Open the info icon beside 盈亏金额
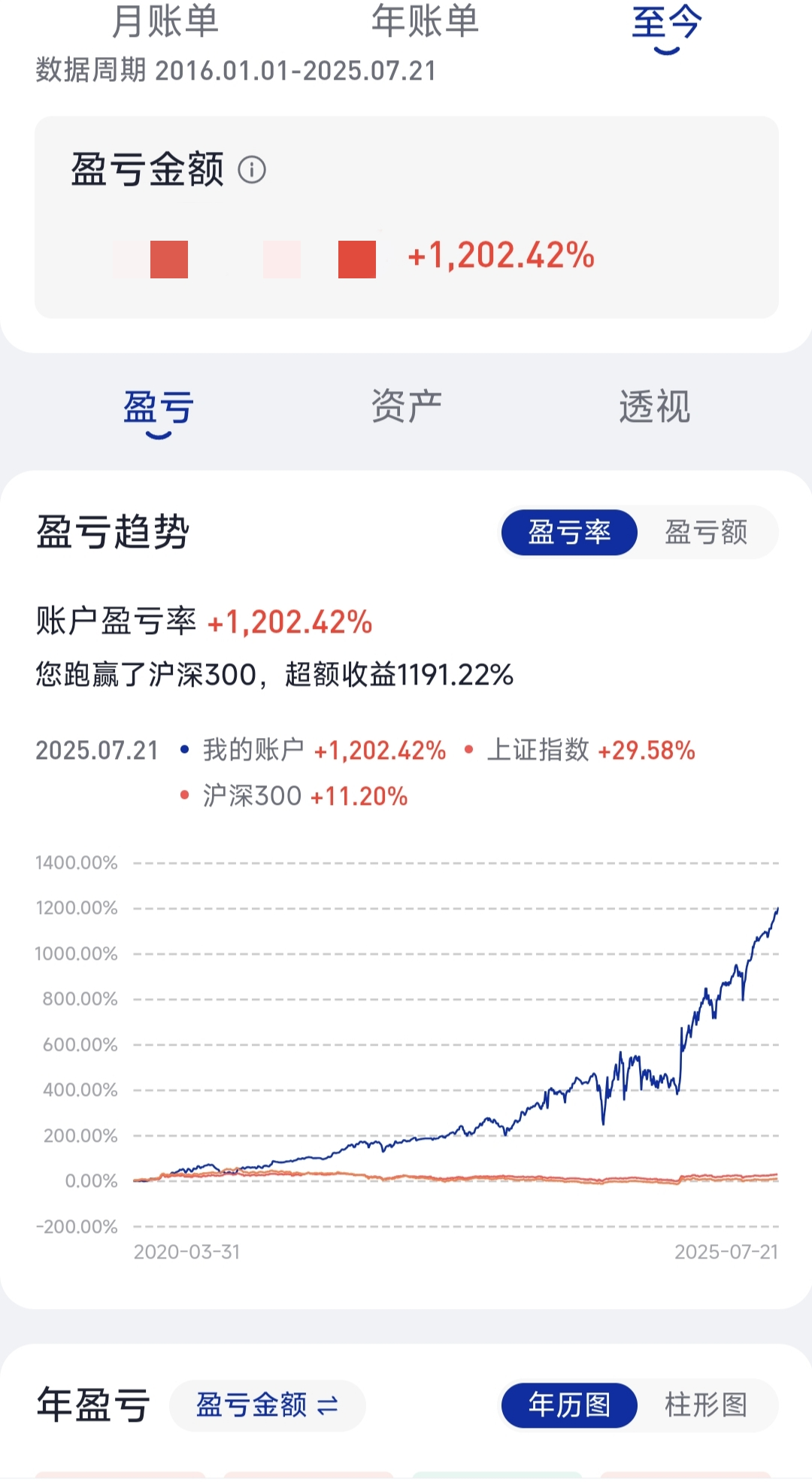The height and width of the screenshot is (1482, 812). coord(252,170)
